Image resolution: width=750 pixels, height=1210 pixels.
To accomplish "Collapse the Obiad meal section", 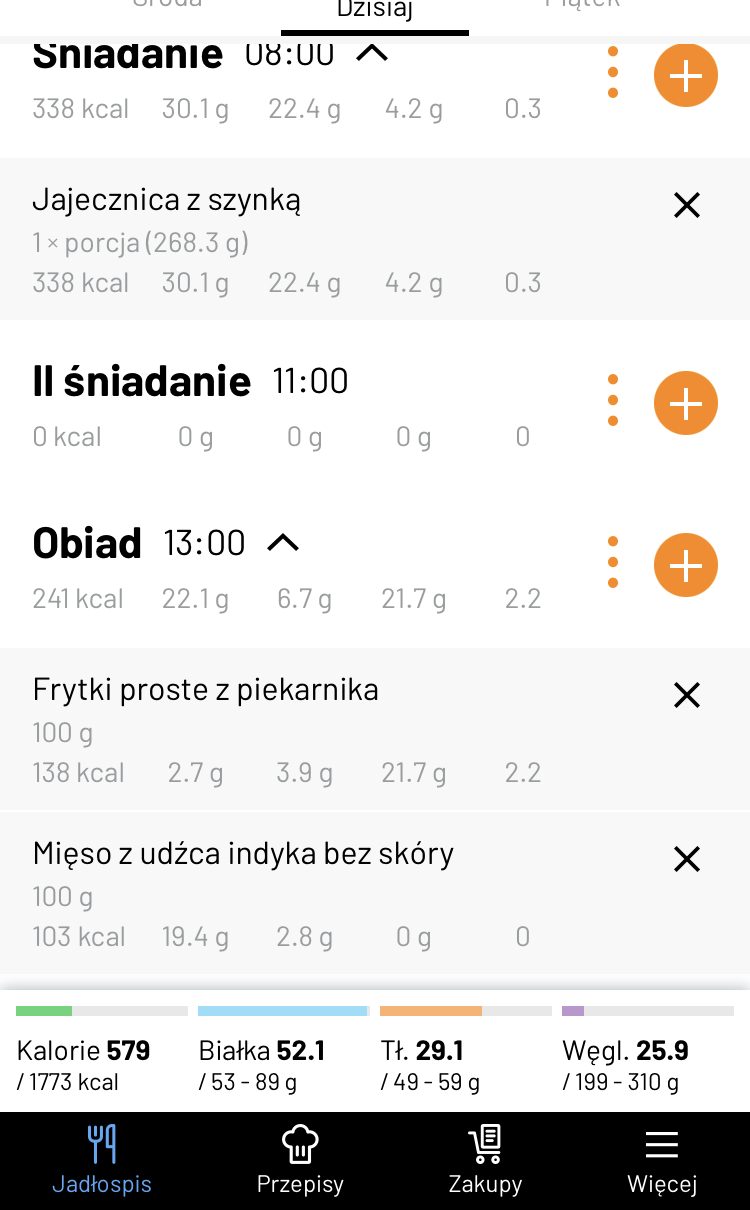I will pyautogui.click(x=283, y=543).
